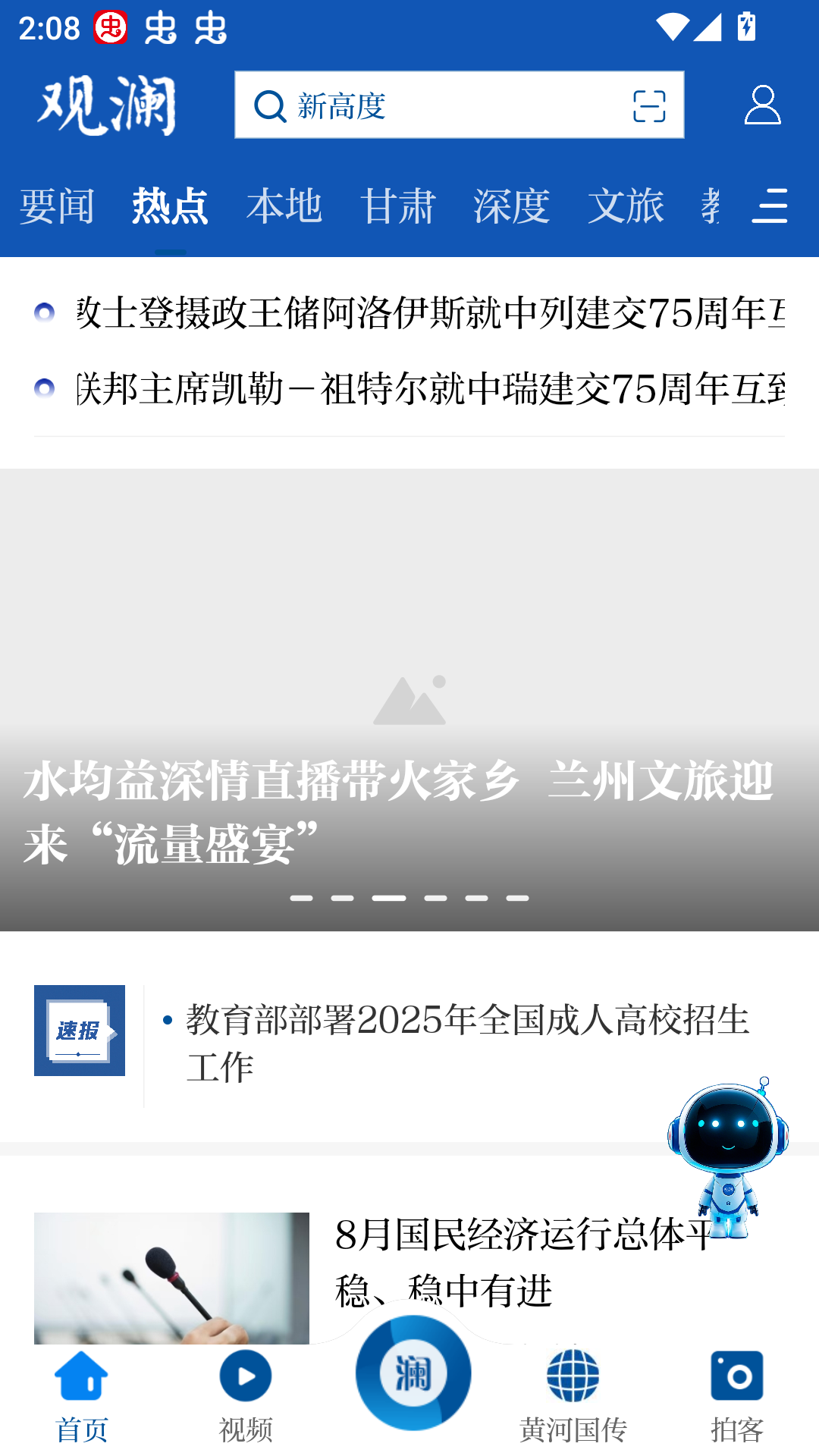Select the 首页 home icon in bottom navigation
The width and height of the screenshot is (819, 1456).
(80, 1375)
